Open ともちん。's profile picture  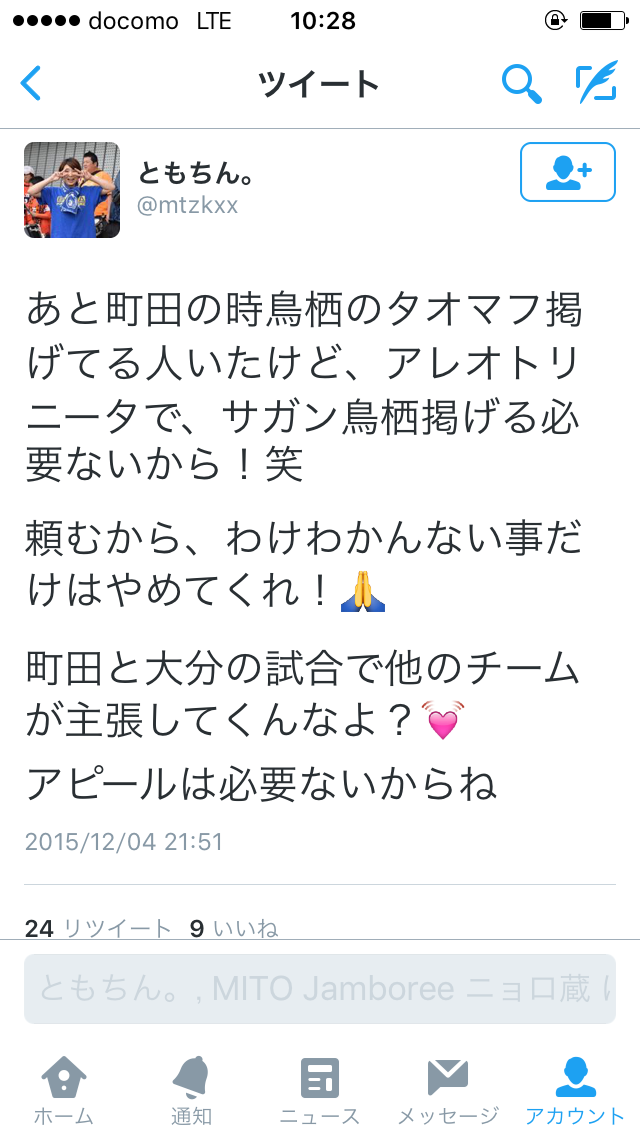tap(72, 190)
